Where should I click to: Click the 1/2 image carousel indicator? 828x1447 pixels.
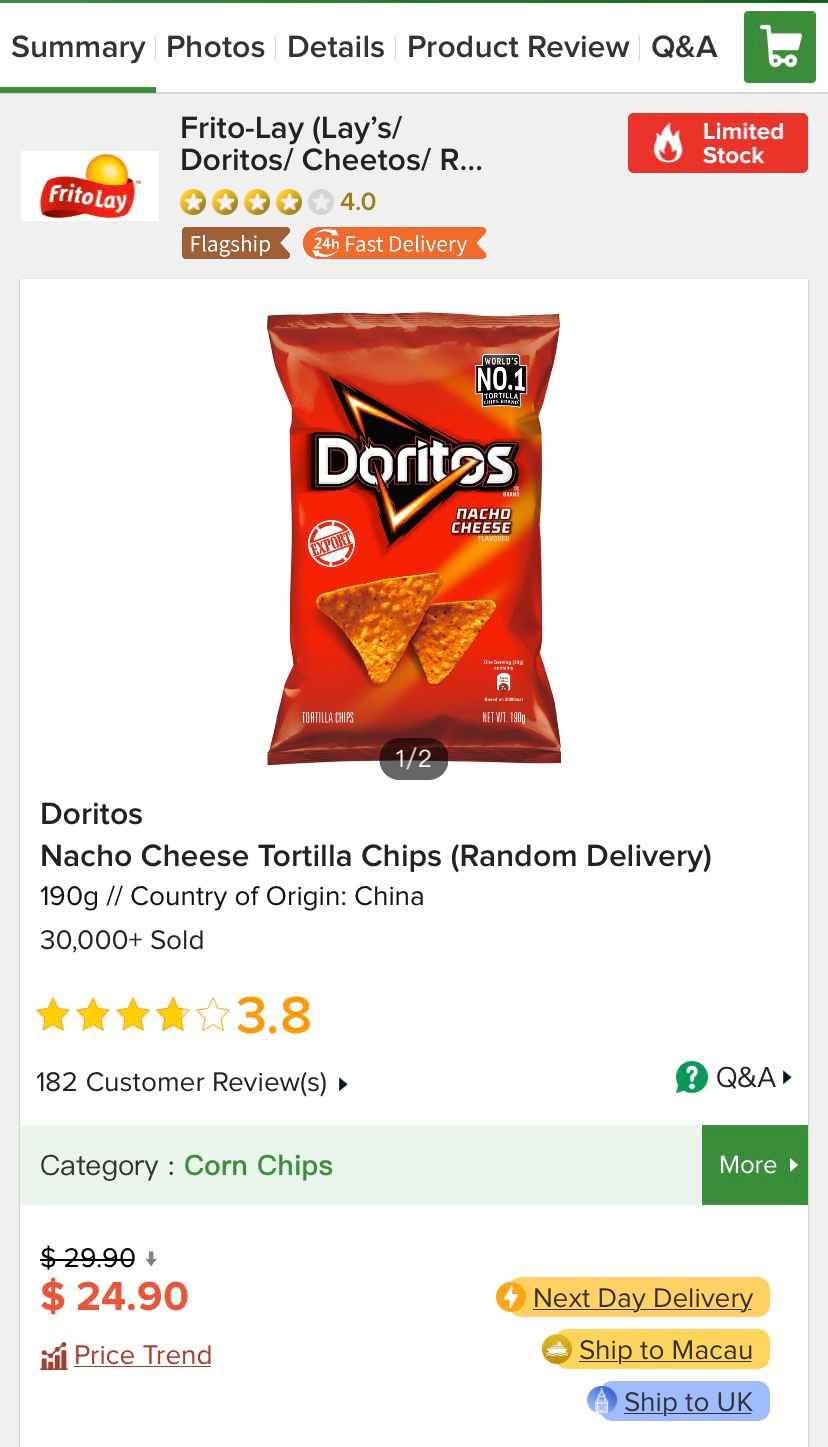point(413,759)
